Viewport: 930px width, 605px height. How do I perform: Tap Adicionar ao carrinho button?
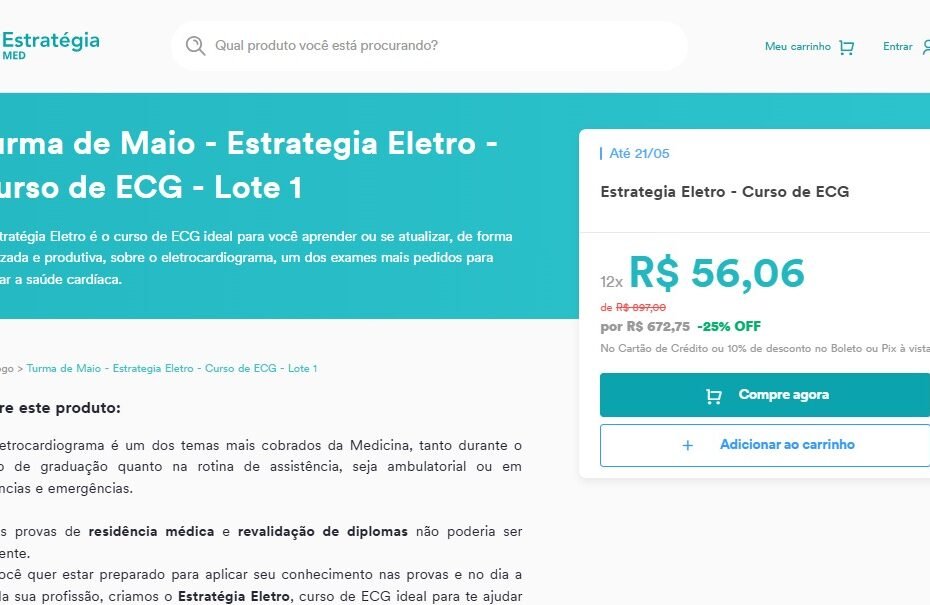[x=766, y=445]
